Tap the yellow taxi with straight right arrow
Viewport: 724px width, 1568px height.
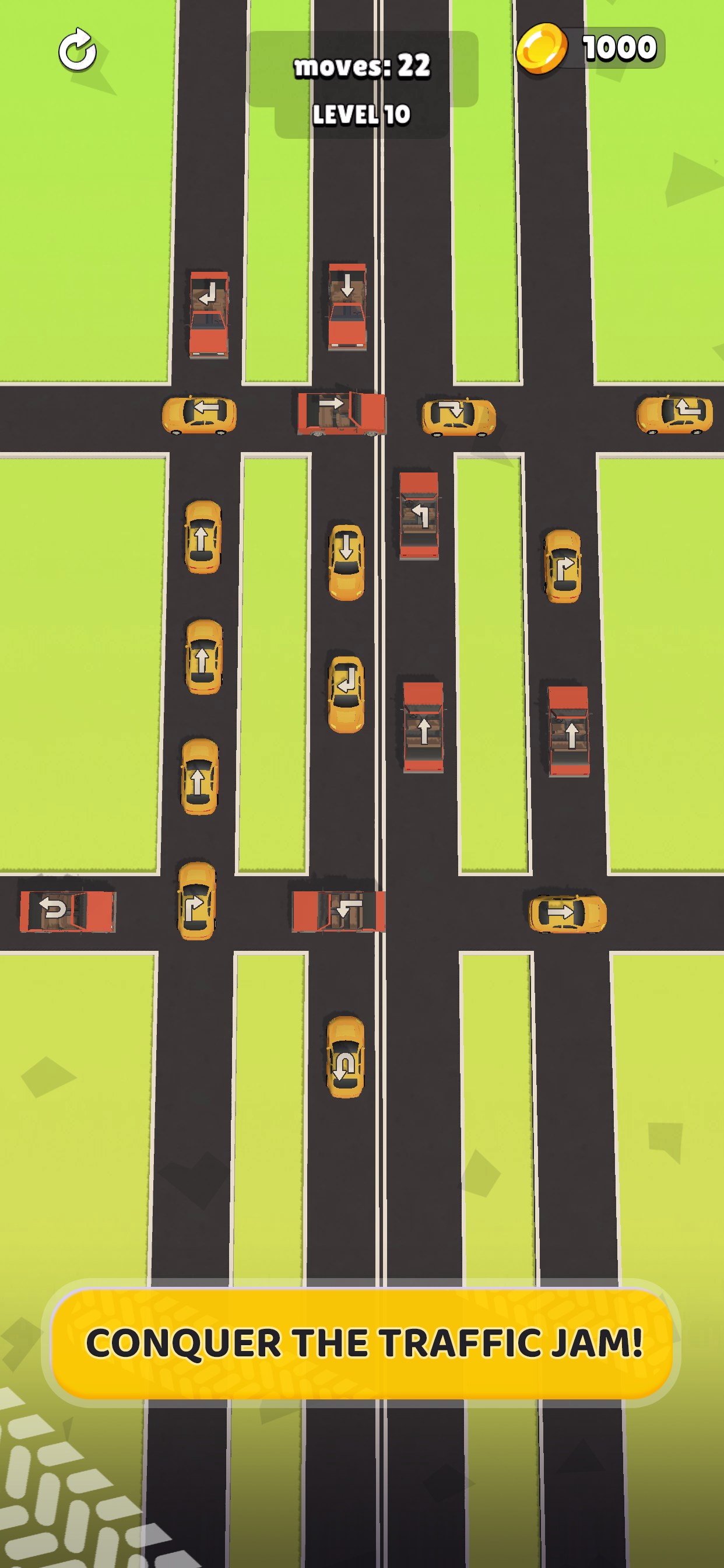(x=567, y=913)
